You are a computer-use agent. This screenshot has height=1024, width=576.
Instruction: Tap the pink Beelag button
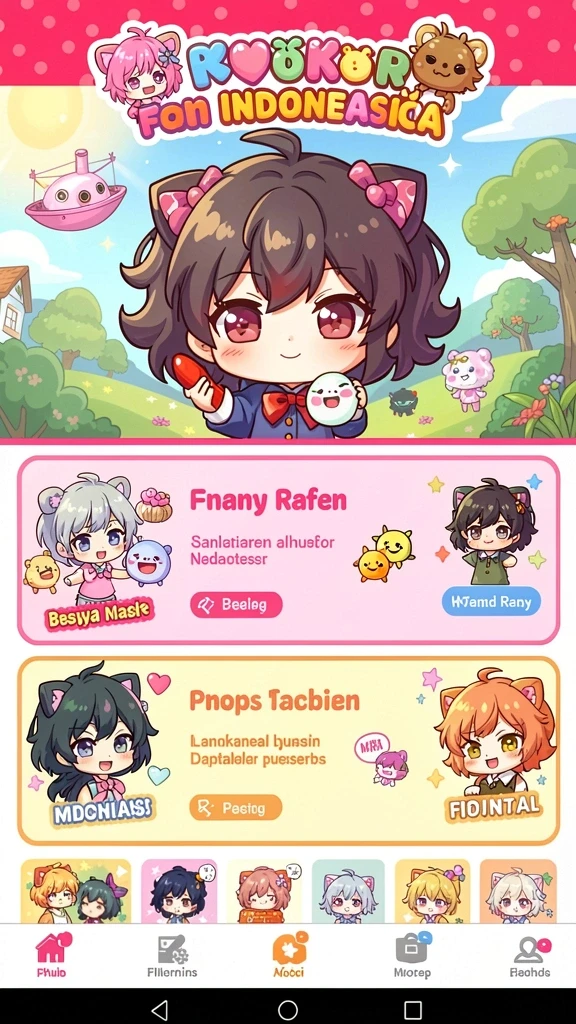[x=236, y=605]
